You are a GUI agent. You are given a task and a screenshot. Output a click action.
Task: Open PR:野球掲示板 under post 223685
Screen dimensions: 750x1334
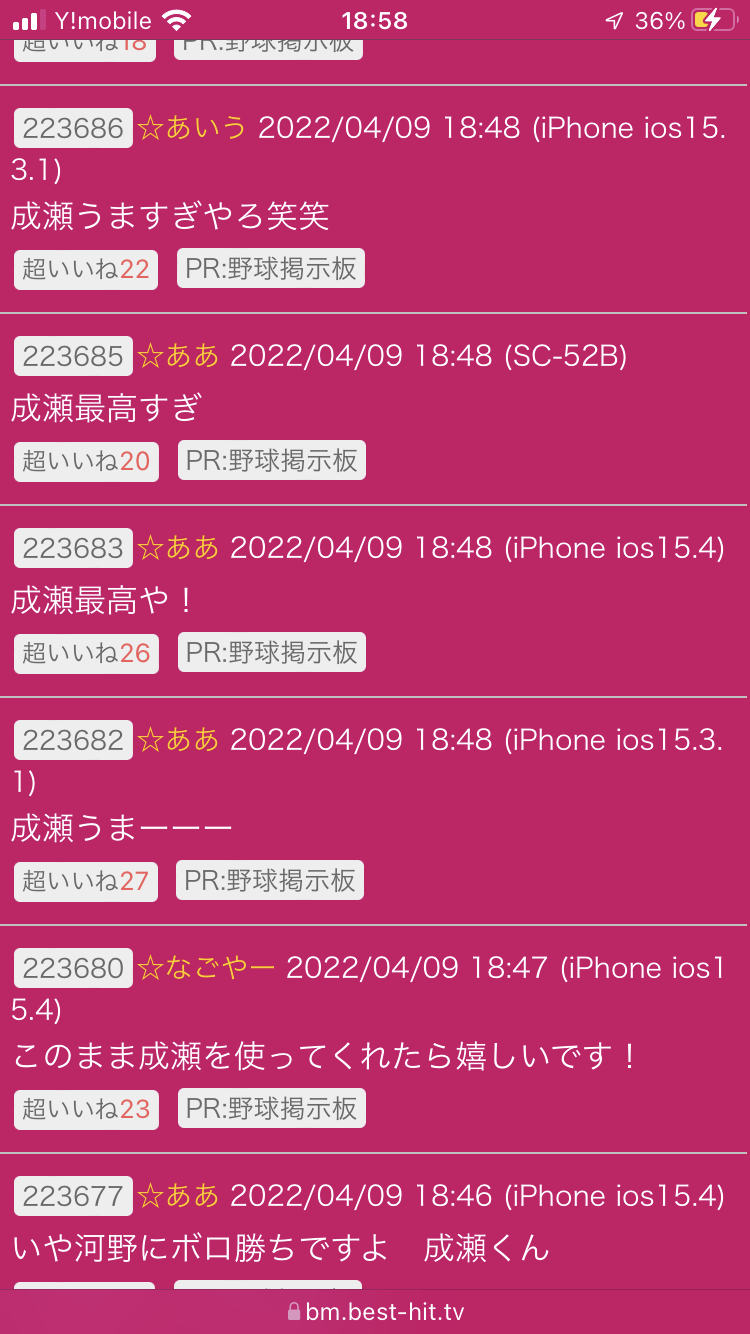pos(272,461)
